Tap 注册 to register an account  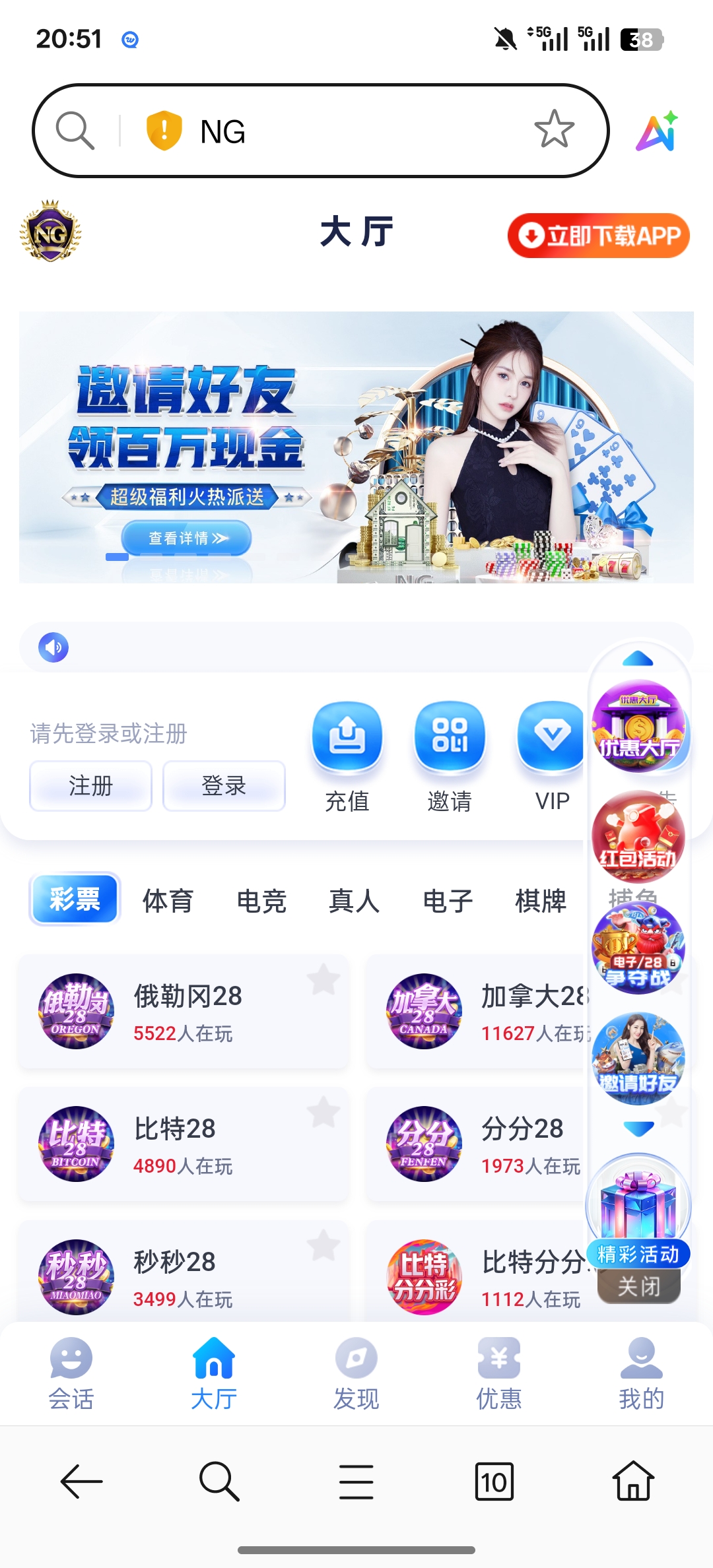90,785
